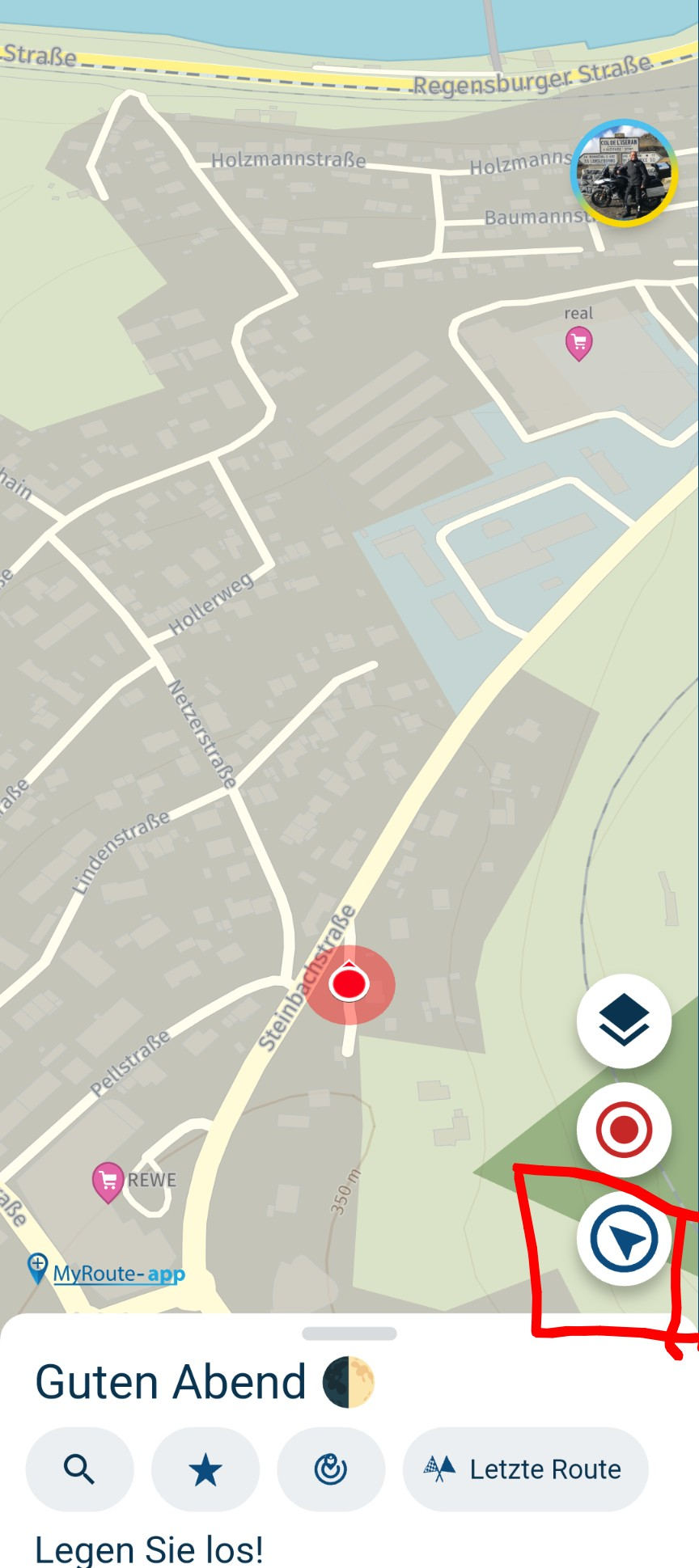Screen dimensions: 699x1568
Task: Select the REWE shop marker
Action: [x=108, y=1180]
